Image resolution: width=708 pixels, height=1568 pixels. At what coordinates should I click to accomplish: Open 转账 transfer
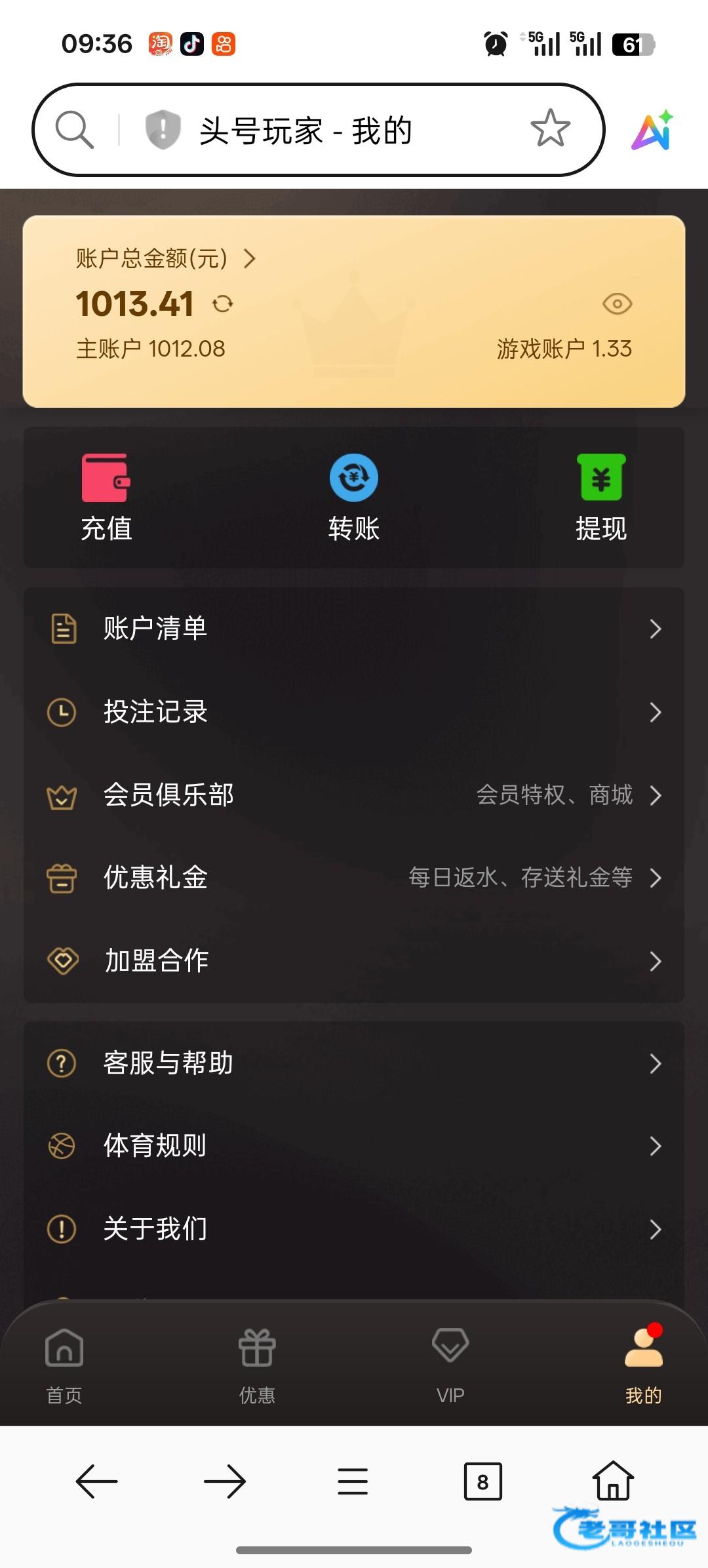pyautogui.click(x=354, y=498)
